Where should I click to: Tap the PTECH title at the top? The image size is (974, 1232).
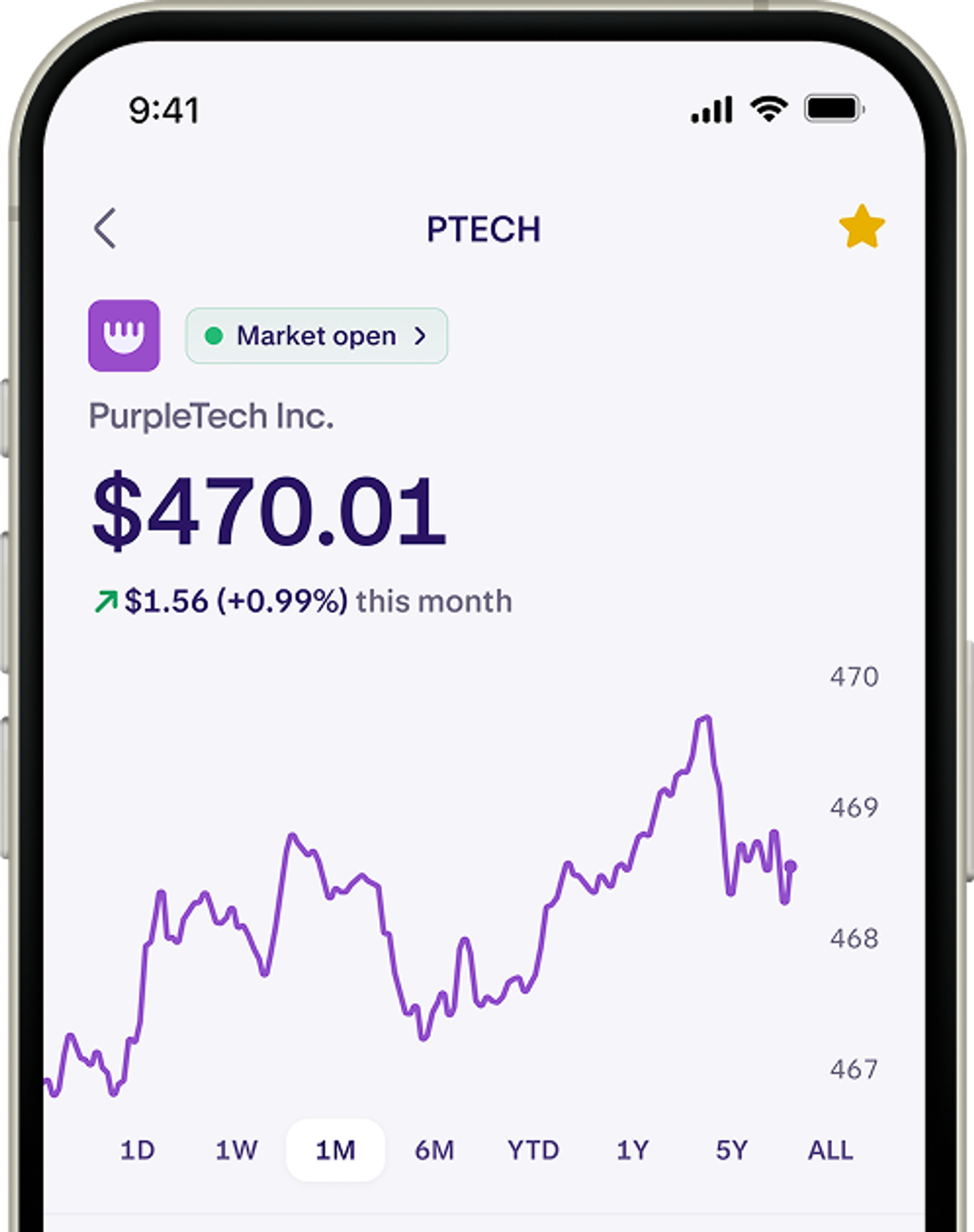484,228
